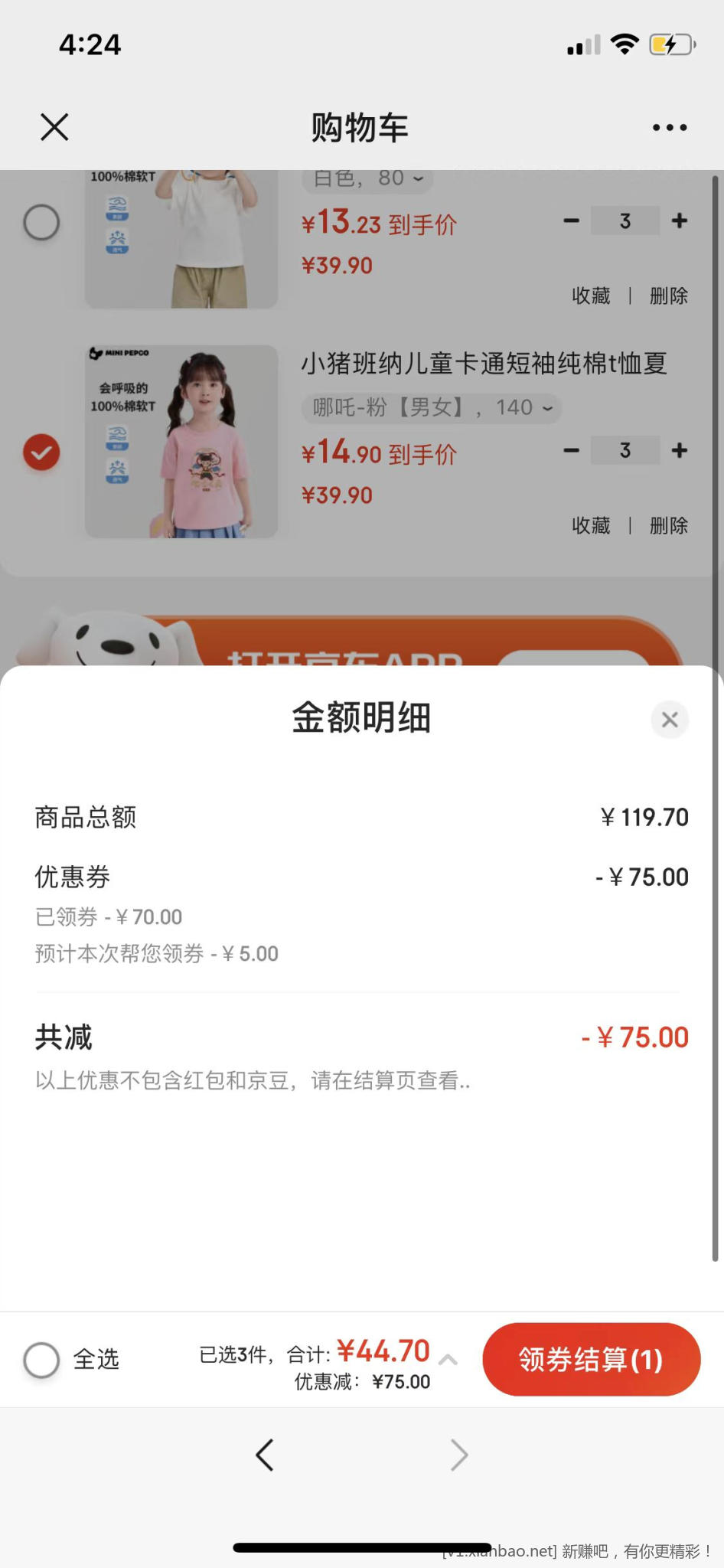
Task: Open the three-dot more menu
Action: 670,128
